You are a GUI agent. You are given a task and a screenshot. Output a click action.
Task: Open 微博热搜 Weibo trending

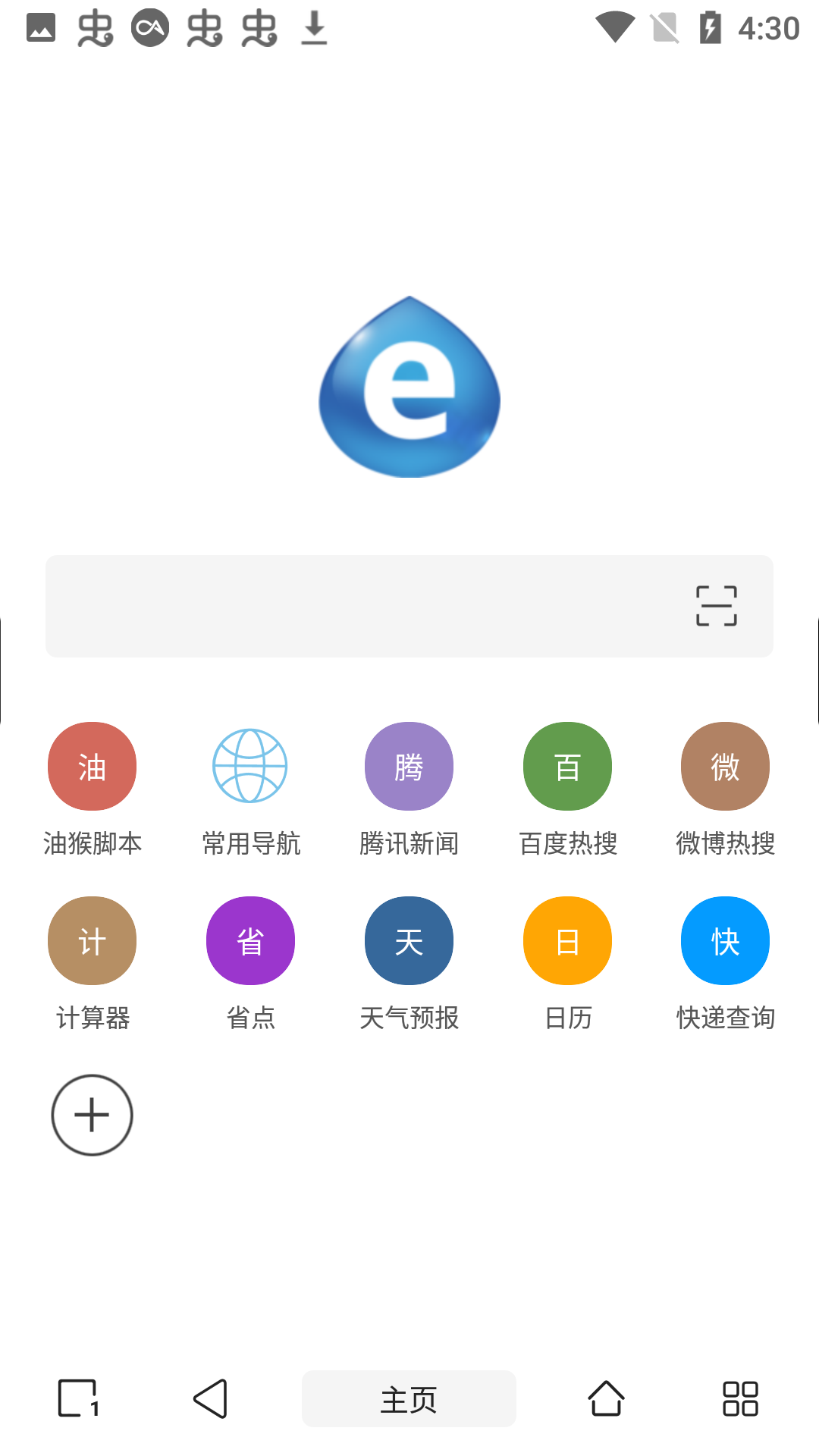coord(725,766)
